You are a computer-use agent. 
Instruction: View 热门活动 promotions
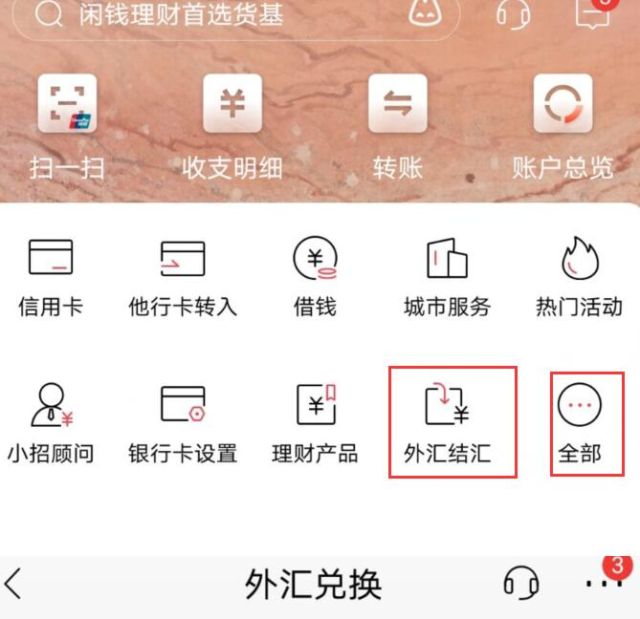coord(579,275)
